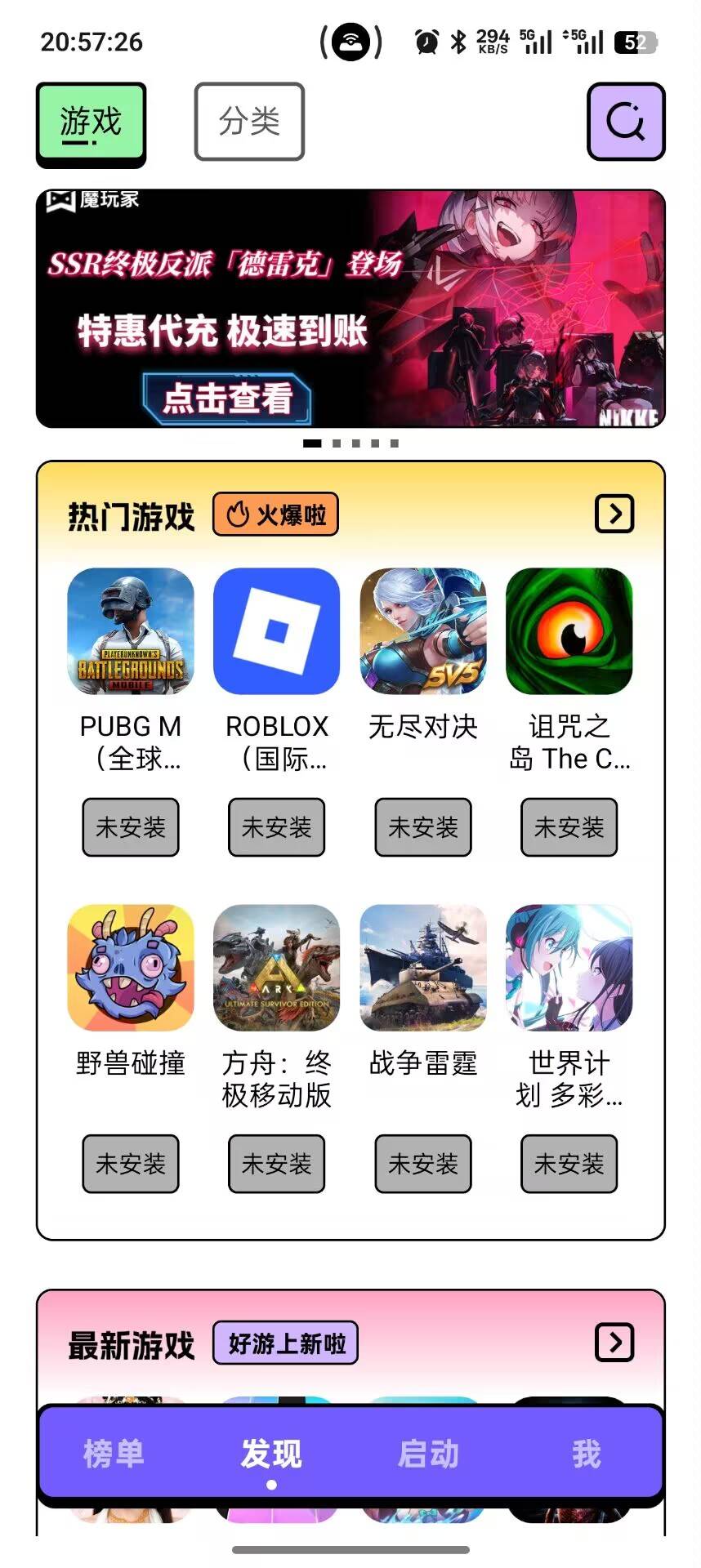Image resolution: width=701 pixels, height=1568 pixels.
Task: Open the 野兽碰撞 game icon
Action: 131,968
